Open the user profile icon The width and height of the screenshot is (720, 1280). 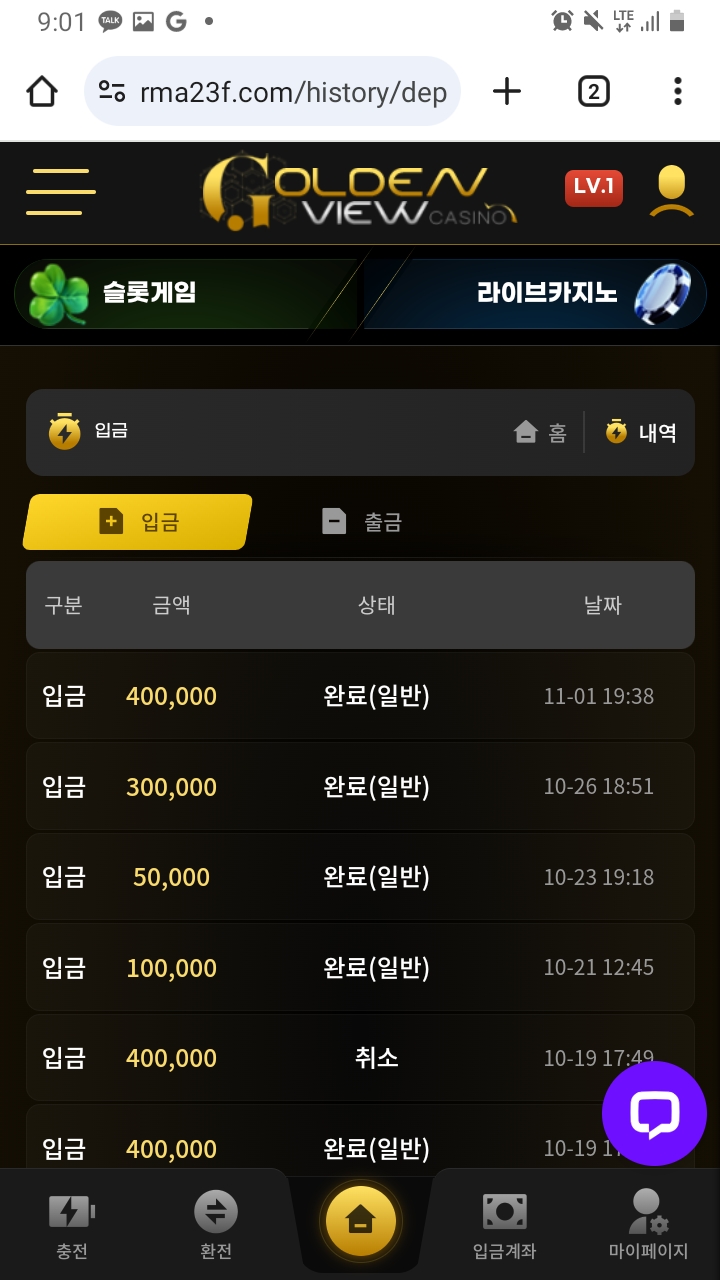pyautogui.click(x=671, y=191)
